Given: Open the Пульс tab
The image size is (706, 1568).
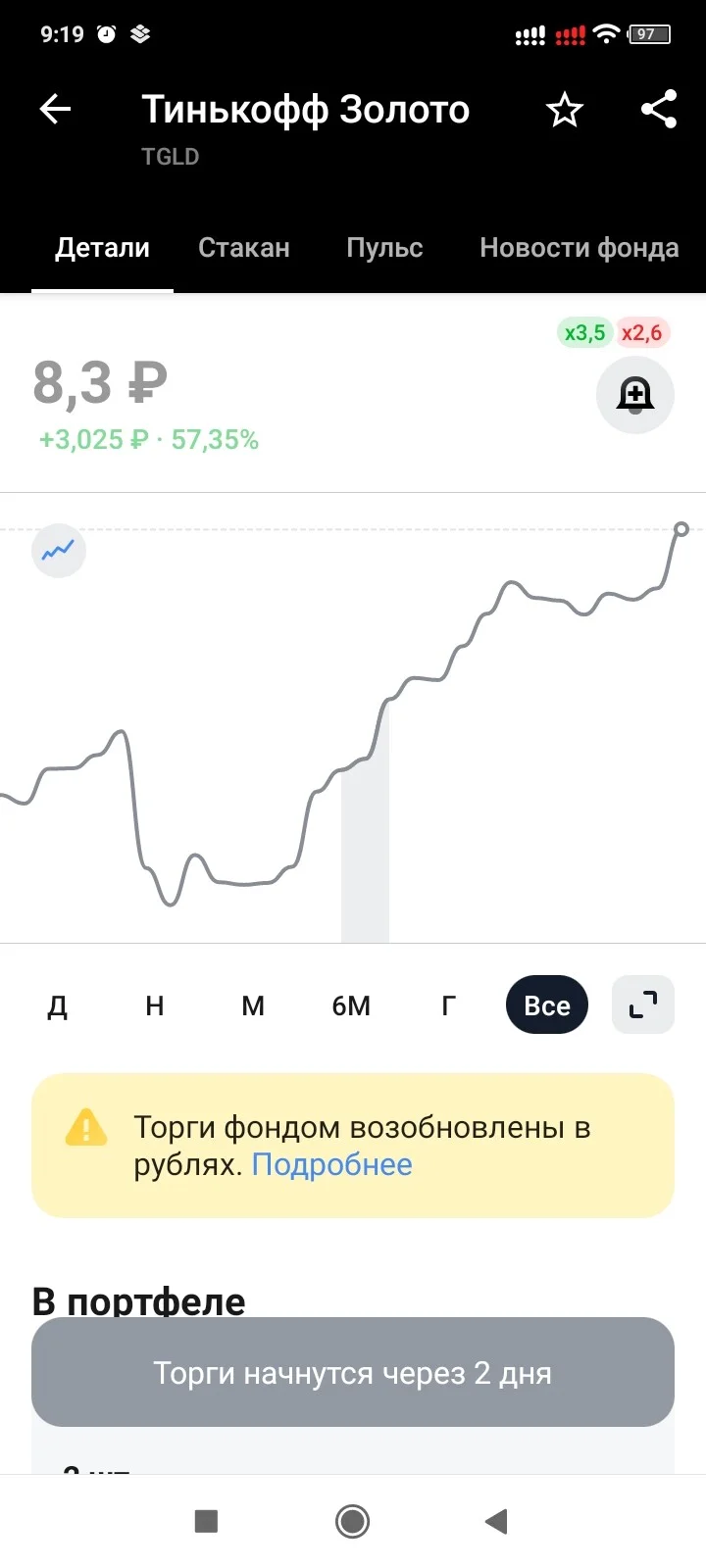Looking at the screenshot, I should click(x=384, y=248).
